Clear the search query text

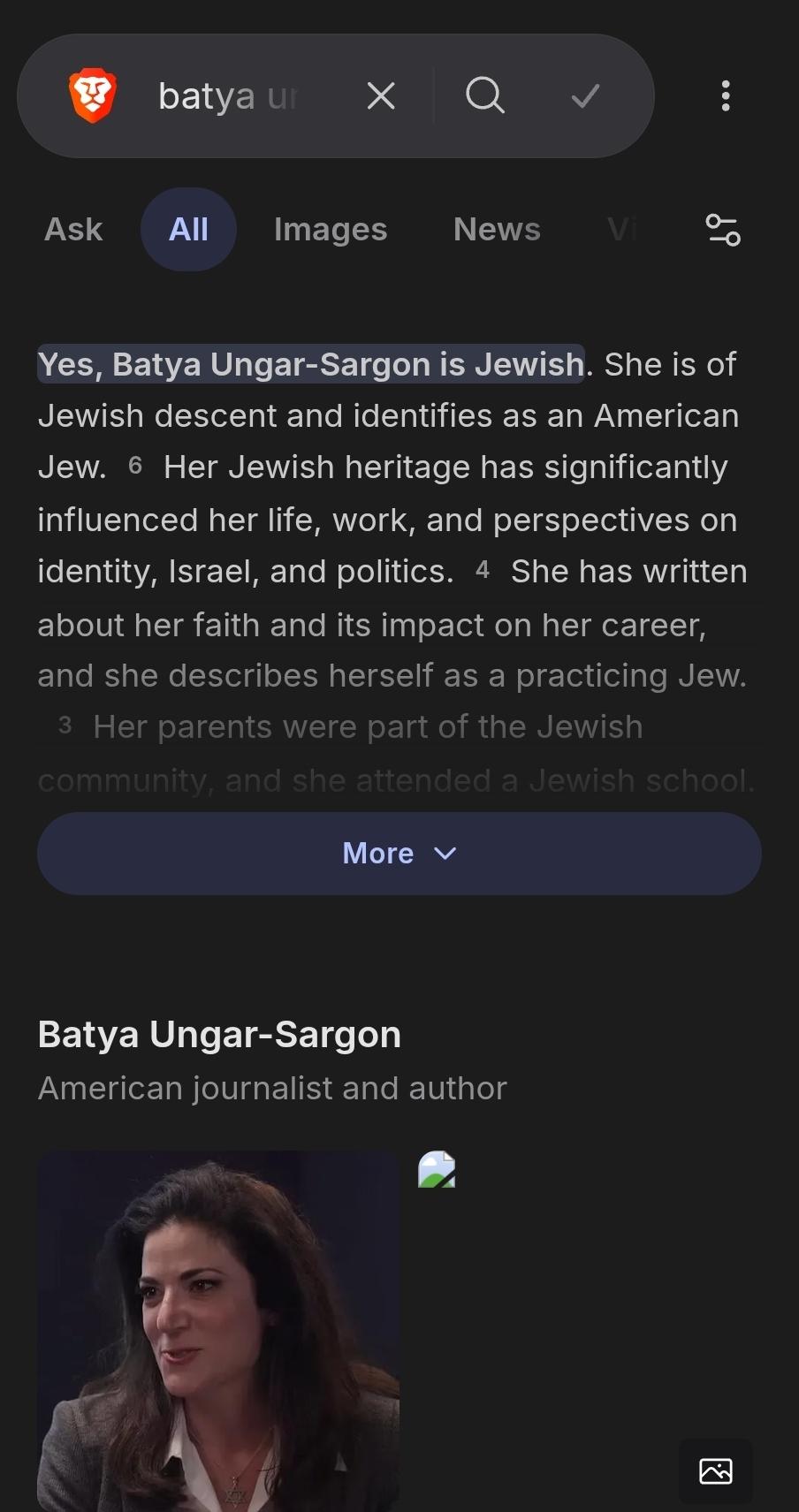pos(381,95)
